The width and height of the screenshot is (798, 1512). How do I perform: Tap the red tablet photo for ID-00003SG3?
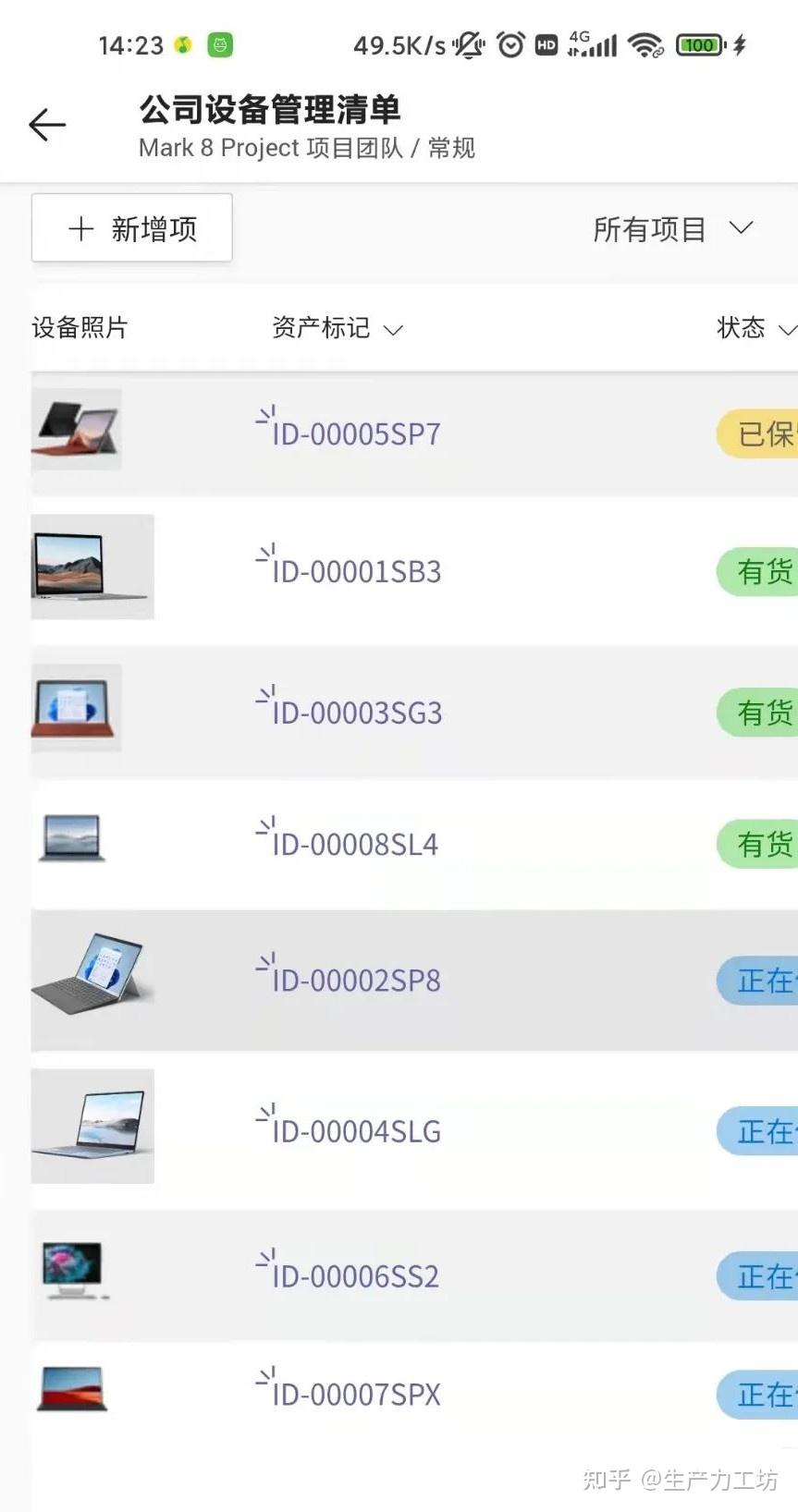77,708
